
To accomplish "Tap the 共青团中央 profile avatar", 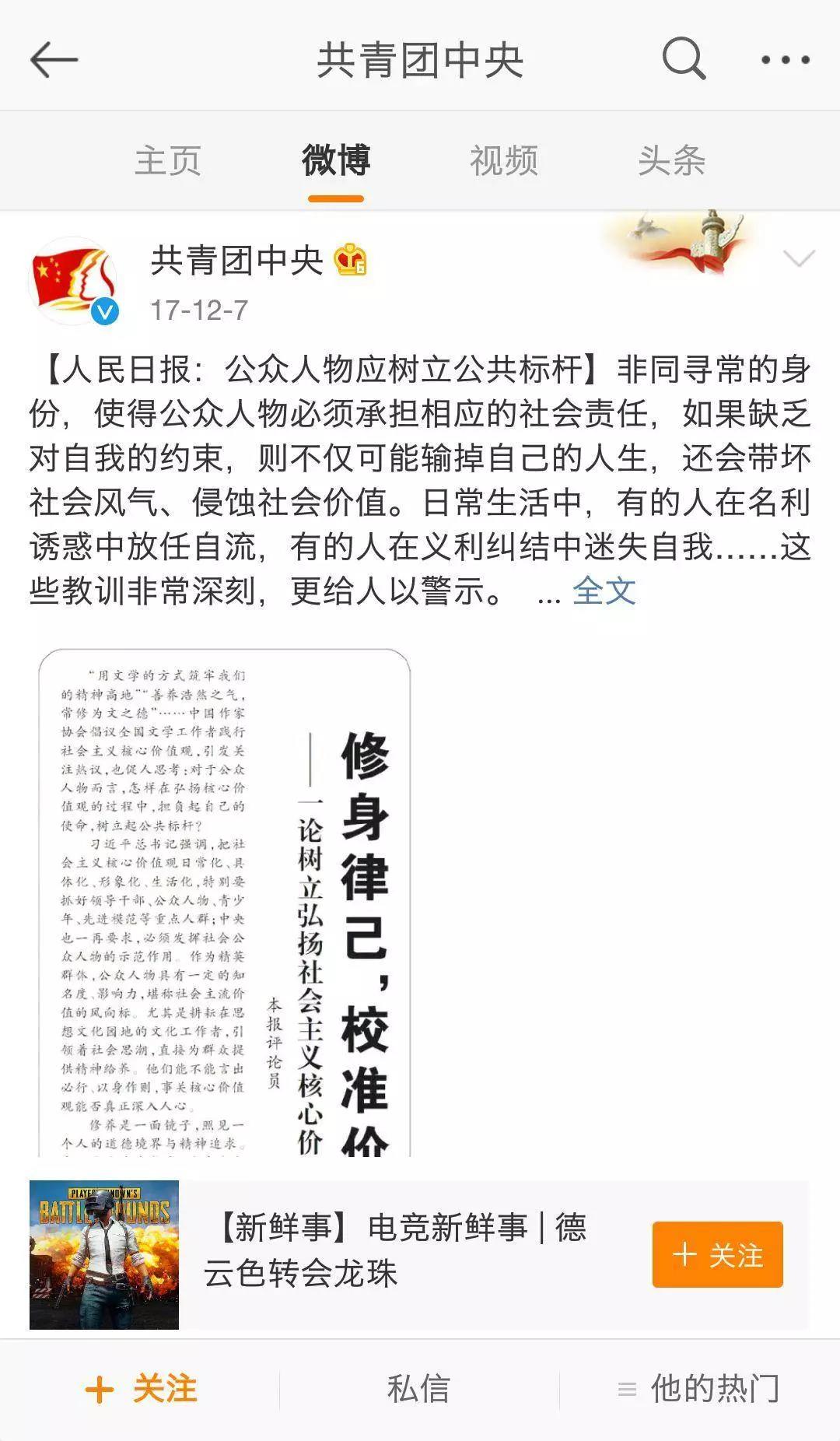I will [x=74, y=280].
